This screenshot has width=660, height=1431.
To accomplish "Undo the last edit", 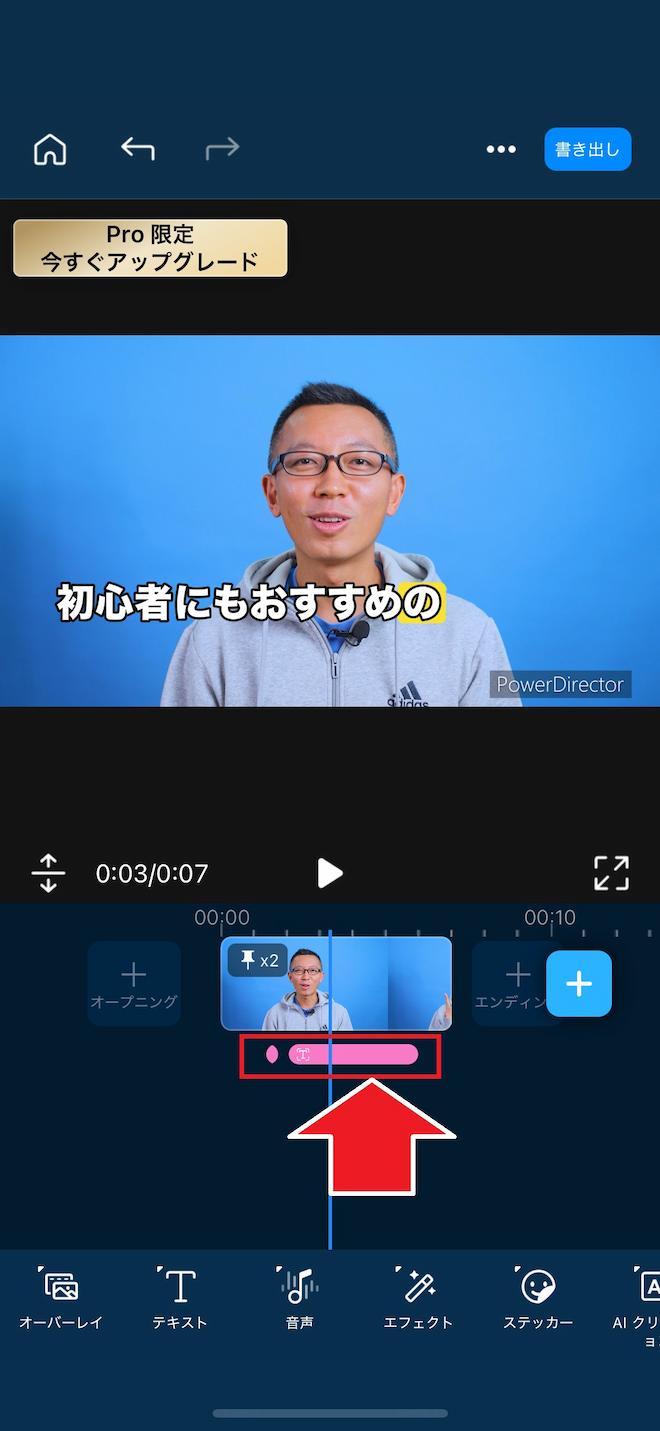I will point(138,149).
